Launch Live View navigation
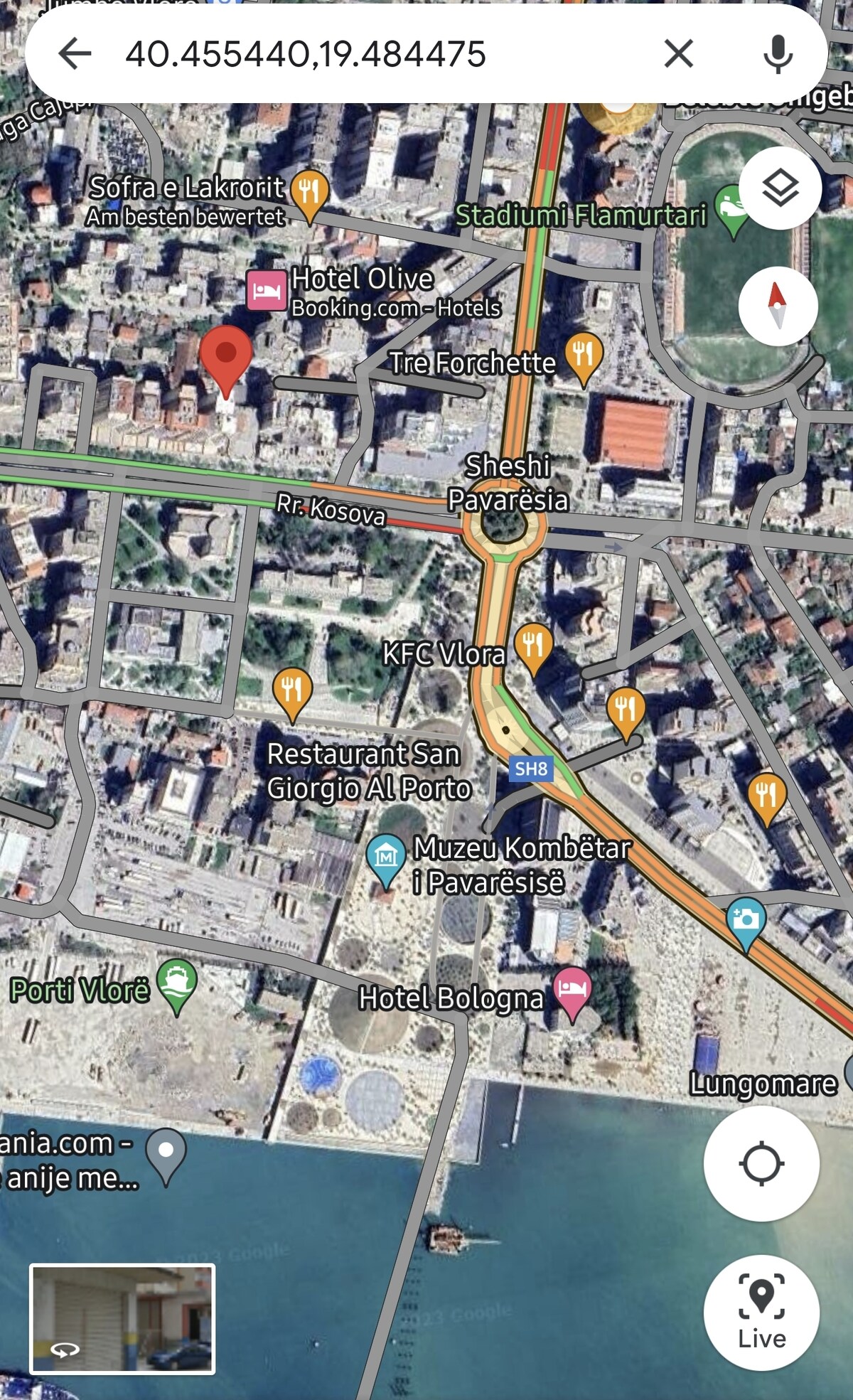The image size is (853, 1400). click(761, 1312)
